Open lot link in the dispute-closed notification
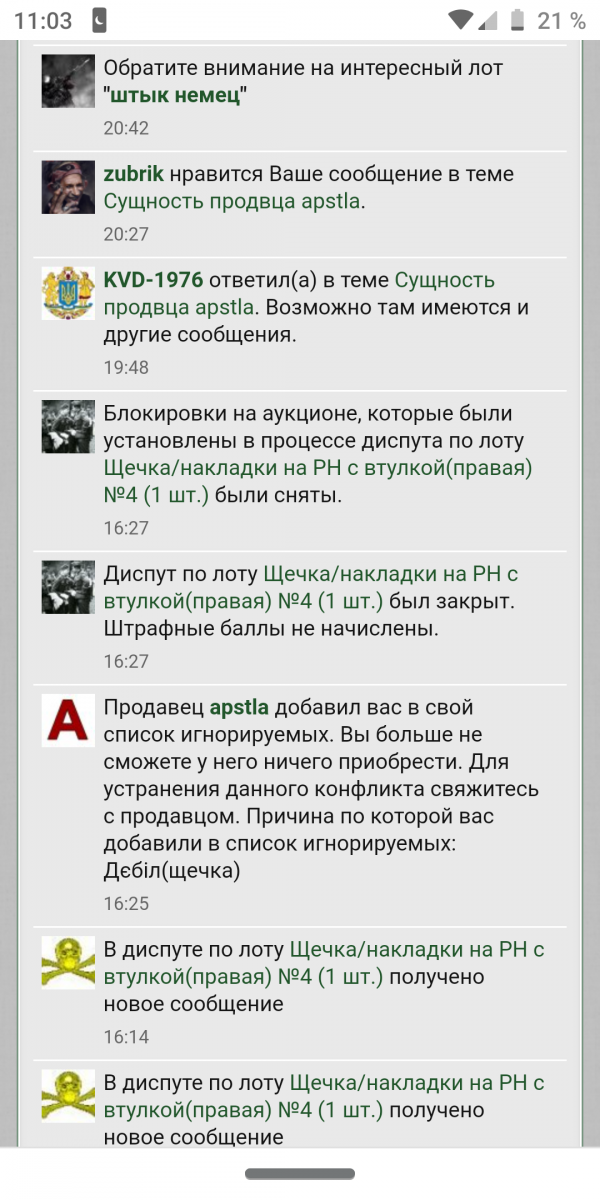This screenshot has width=600, height=1200. (x=311, y=588)
